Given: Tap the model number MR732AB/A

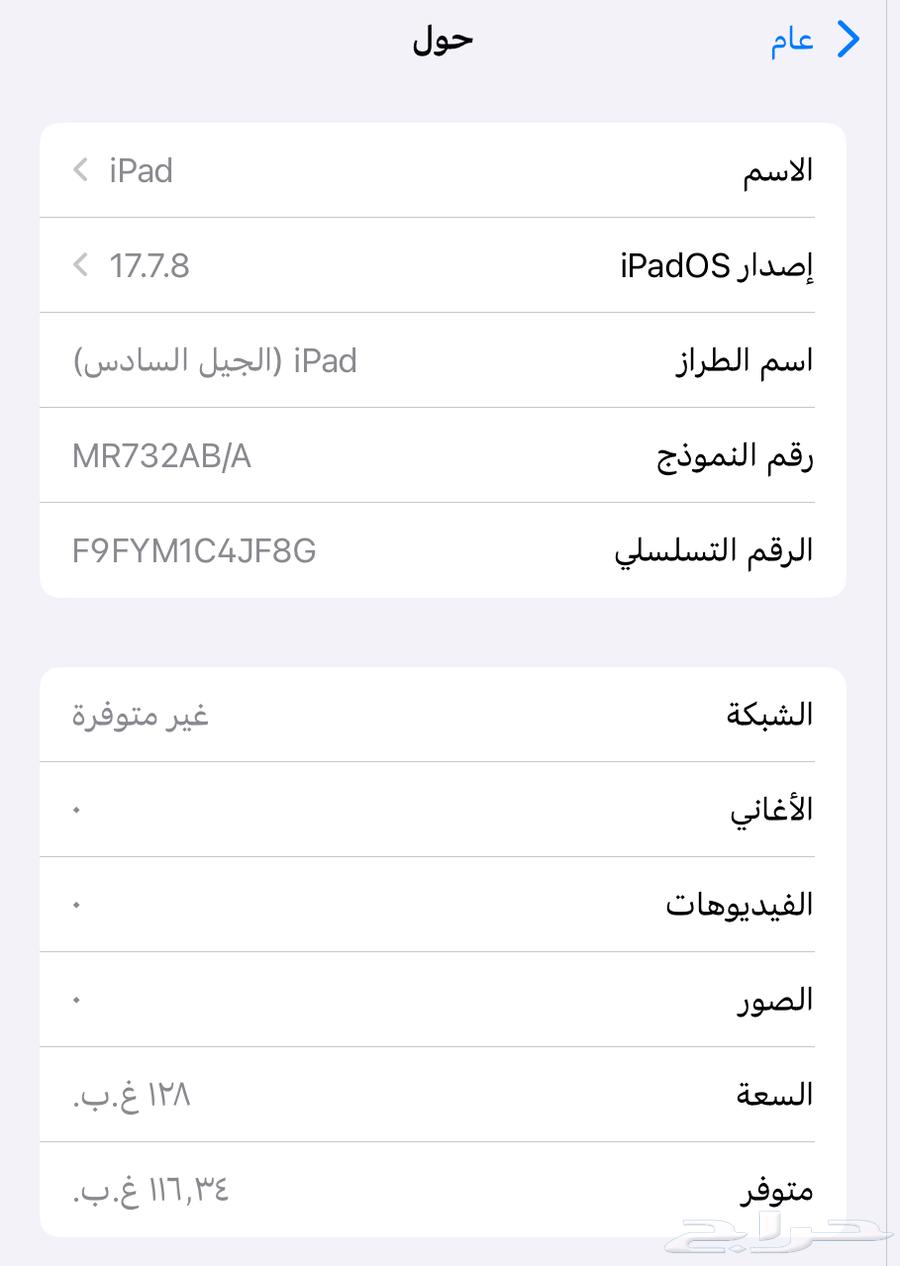Looking at the screenshot, I should coord(160,455).
